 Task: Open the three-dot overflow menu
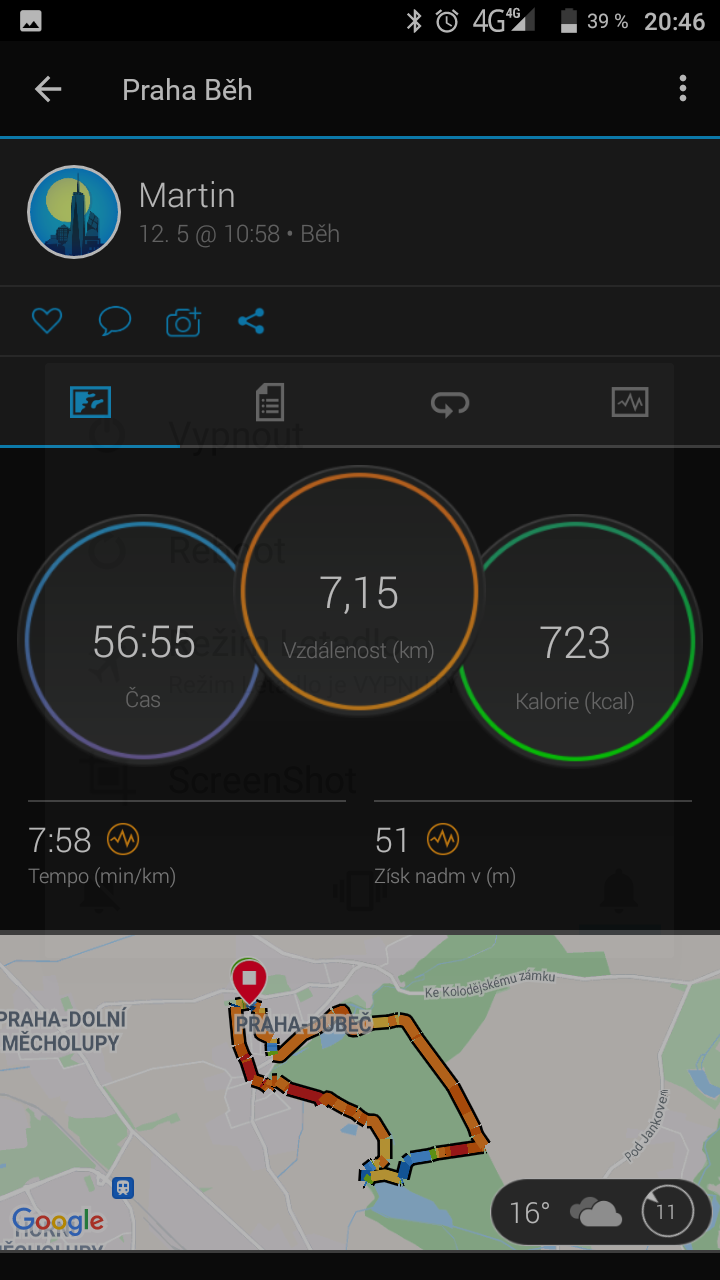tap(683, 89)
